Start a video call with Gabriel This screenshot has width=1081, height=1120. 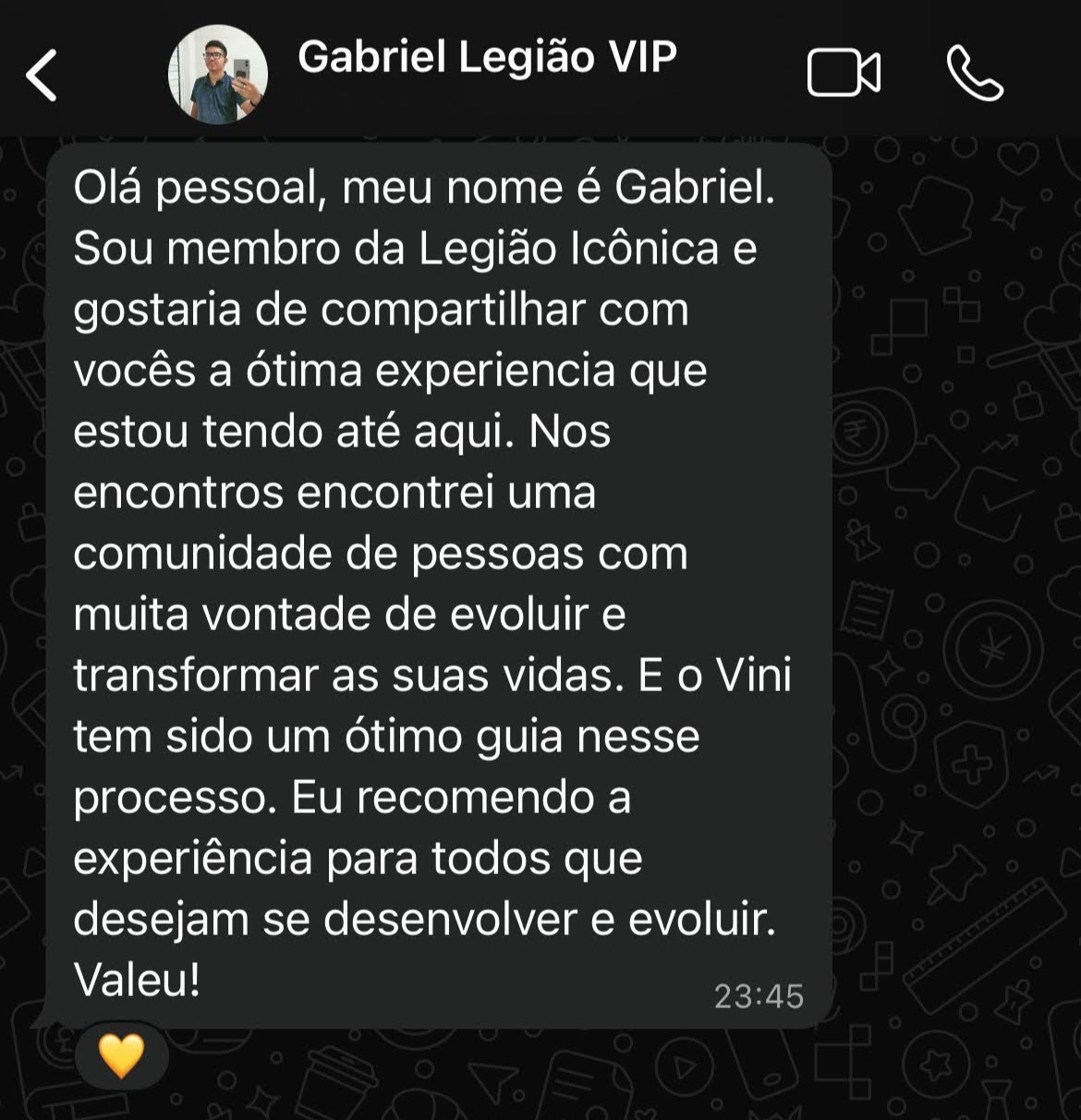click(x=844, y=73)
